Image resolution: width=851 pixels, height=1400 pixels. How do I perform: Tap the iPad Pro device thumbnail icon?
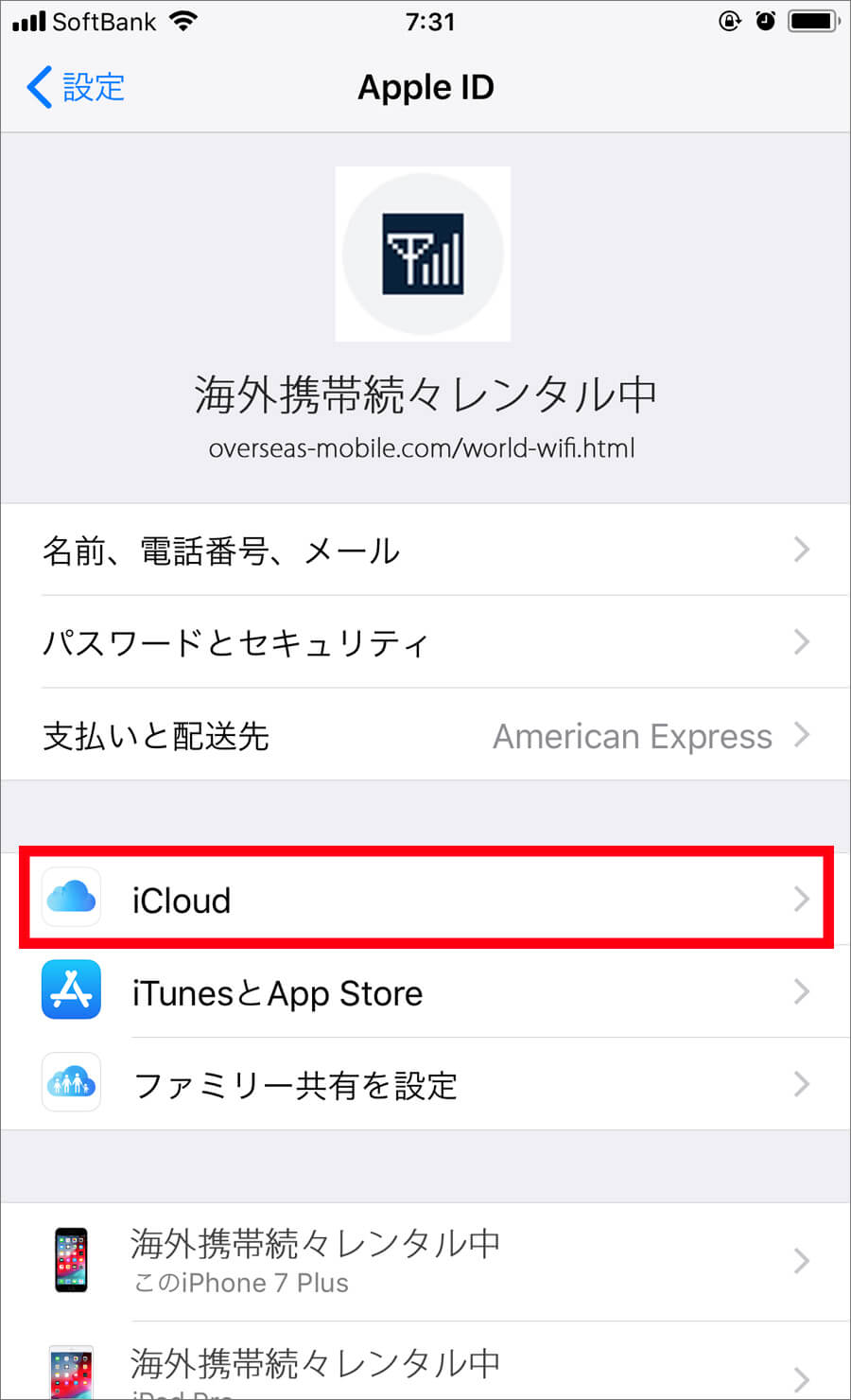coord(71,1372)
